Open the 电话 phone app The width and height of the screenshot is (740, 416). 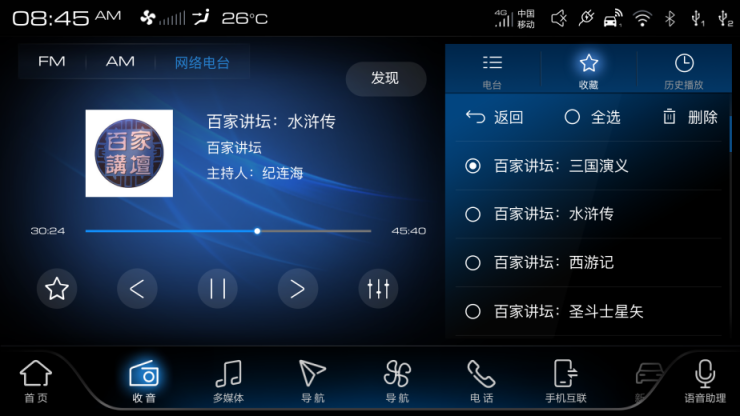pos(481,380)
